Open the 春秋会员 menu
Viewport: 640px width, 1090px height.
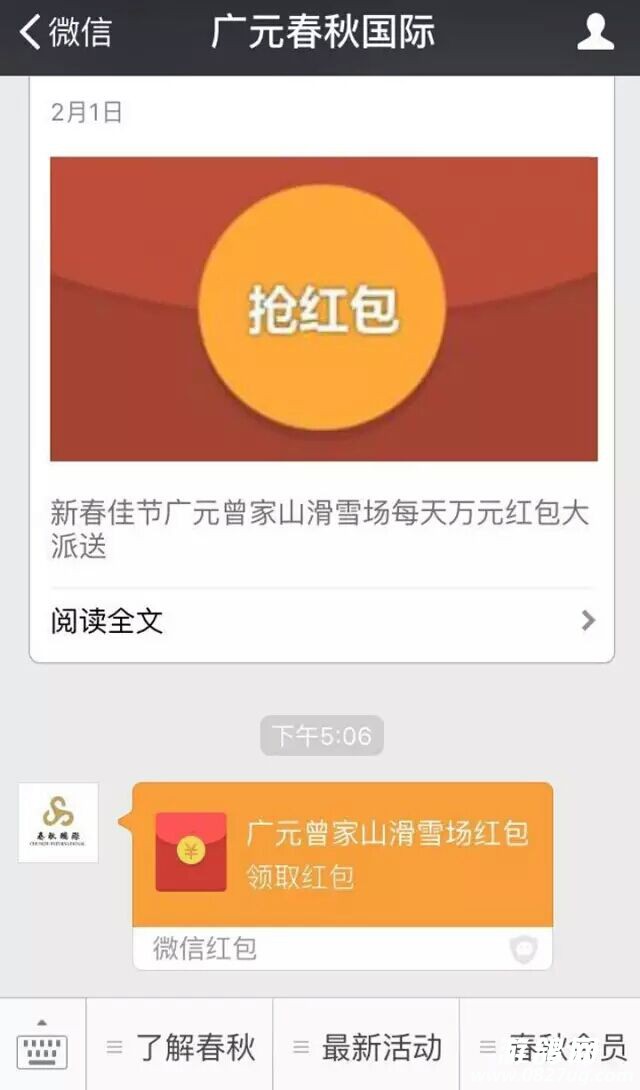tap(552, 1047)
